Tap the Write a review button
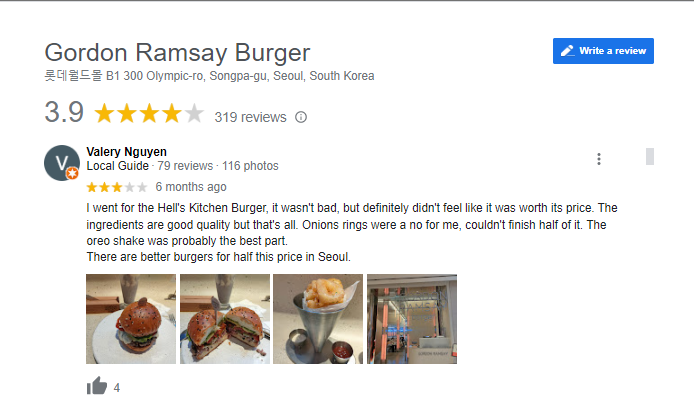694x419 pixels. coord(603,51)
